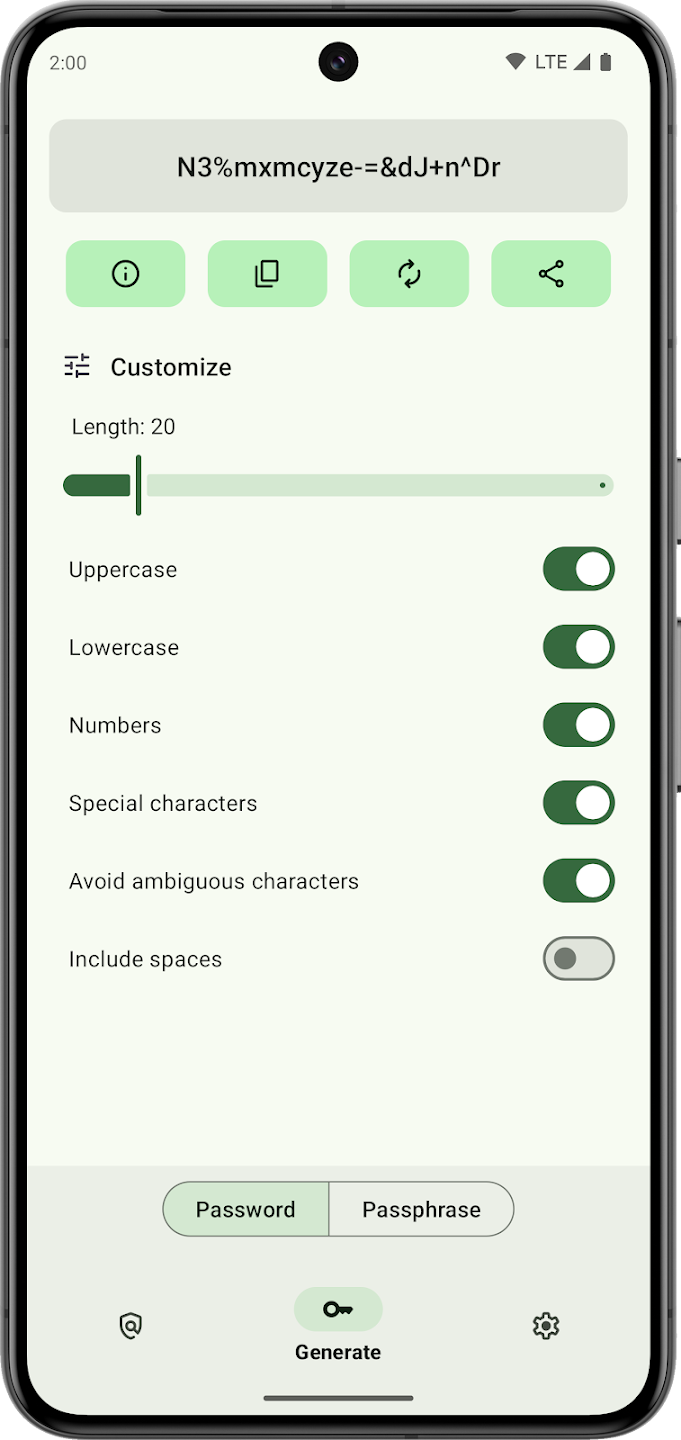This screenshot has width=681, height=1440.
Task: Share the generated password
Action: 551,273
